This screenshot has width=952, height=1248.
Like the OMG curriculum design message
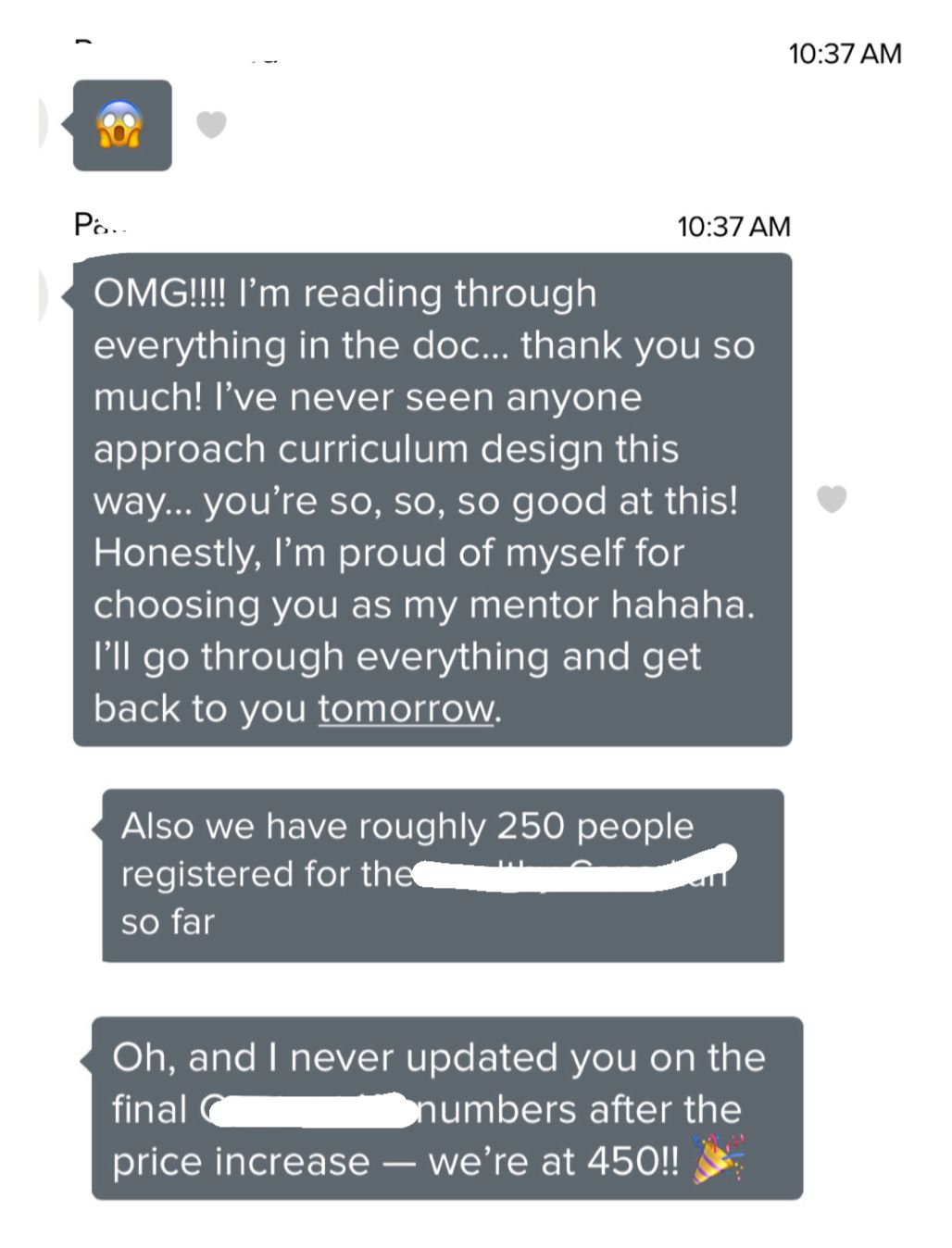click(832, 499)
